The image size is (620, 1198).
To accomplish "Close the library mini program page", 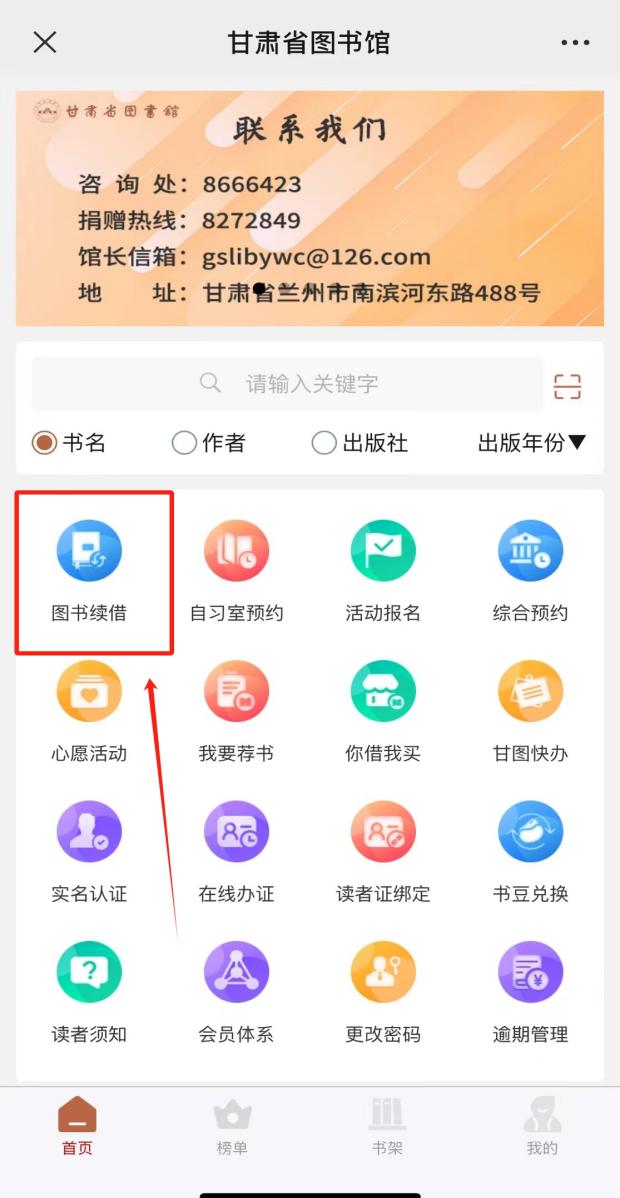I will coord(45,42).
